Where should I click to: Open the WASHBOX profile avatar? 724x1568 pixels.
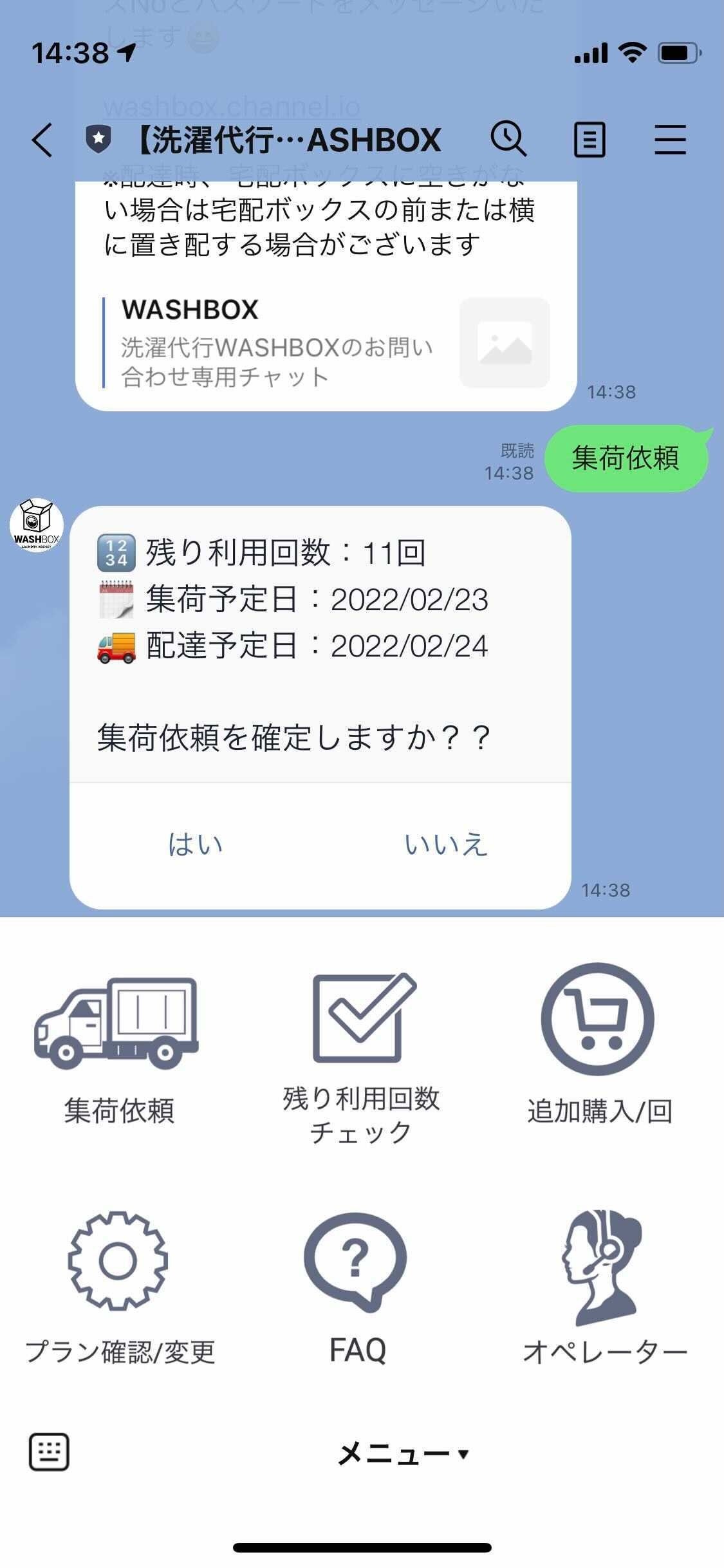point(37,525)
